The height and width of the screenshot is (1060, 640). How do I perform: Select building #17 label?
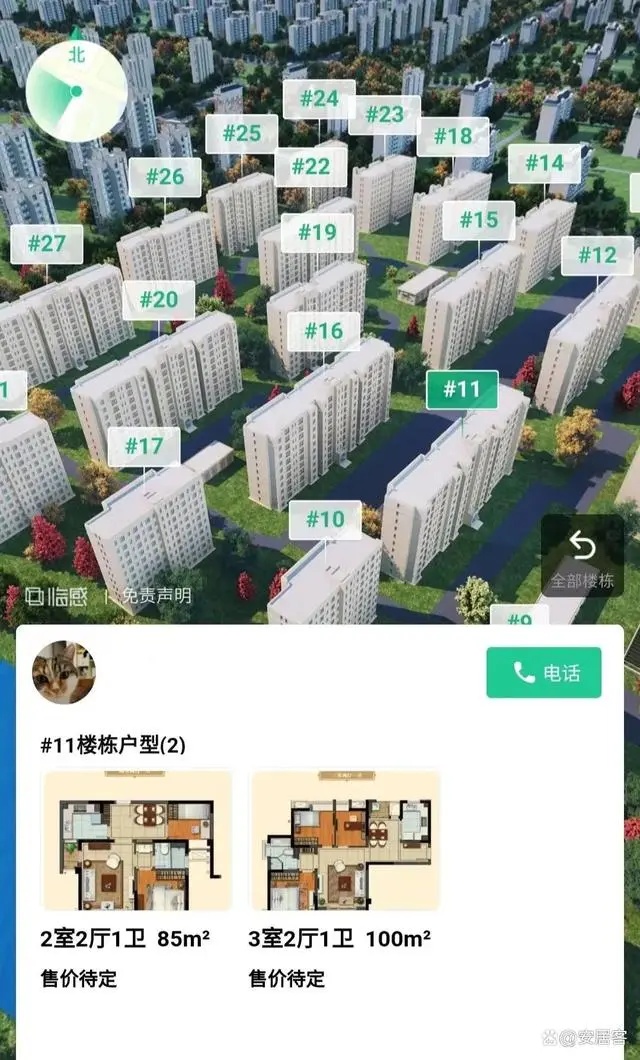pos(144,446)
